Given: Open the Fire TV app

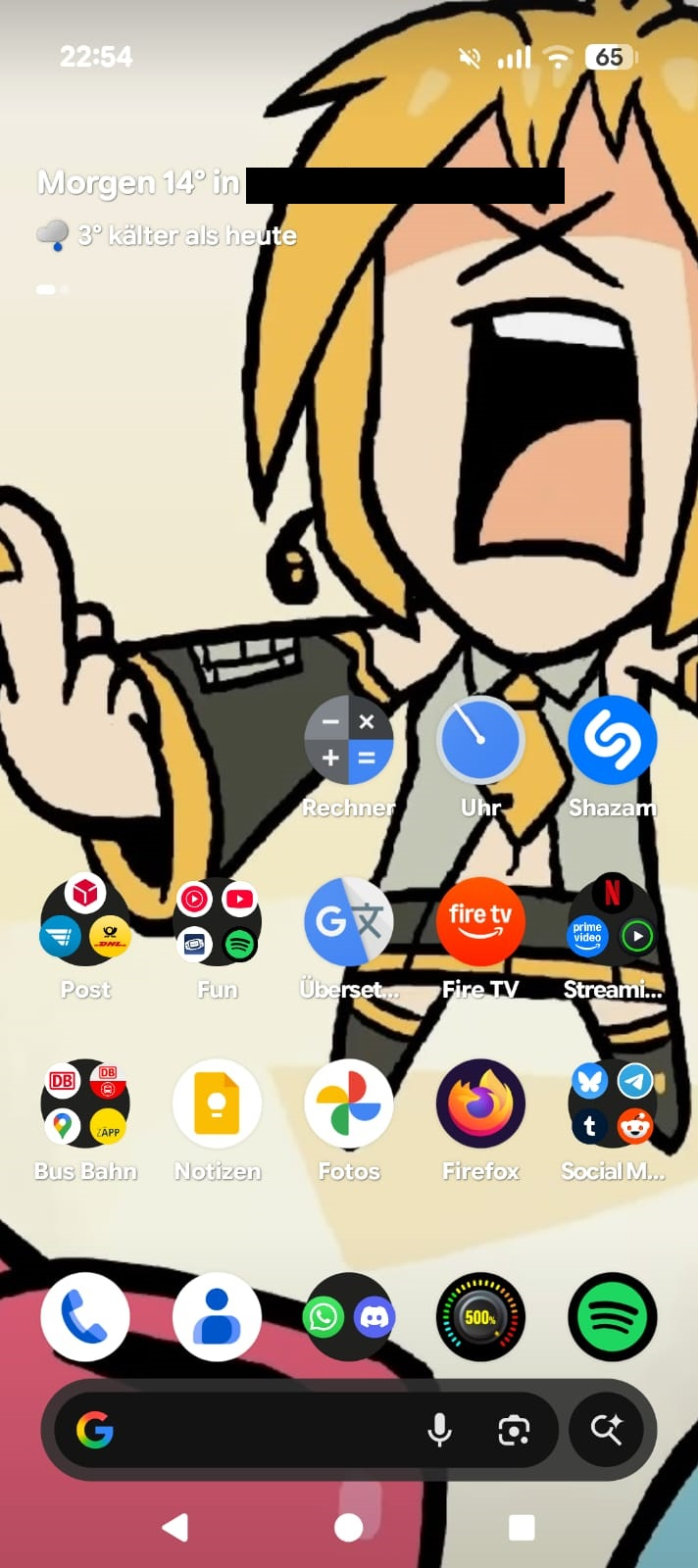Looking at the screenshot, I should (x=480, y=922).
